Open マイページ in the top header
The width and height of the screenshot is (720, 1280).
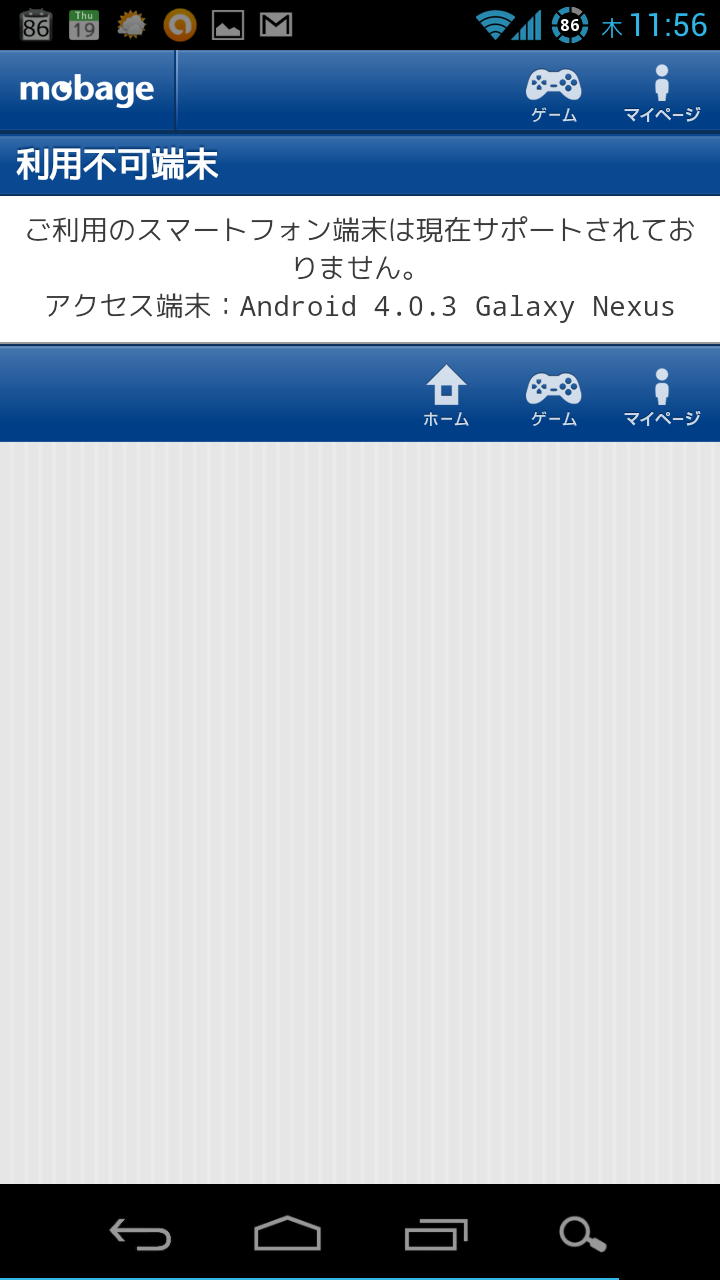661,94
